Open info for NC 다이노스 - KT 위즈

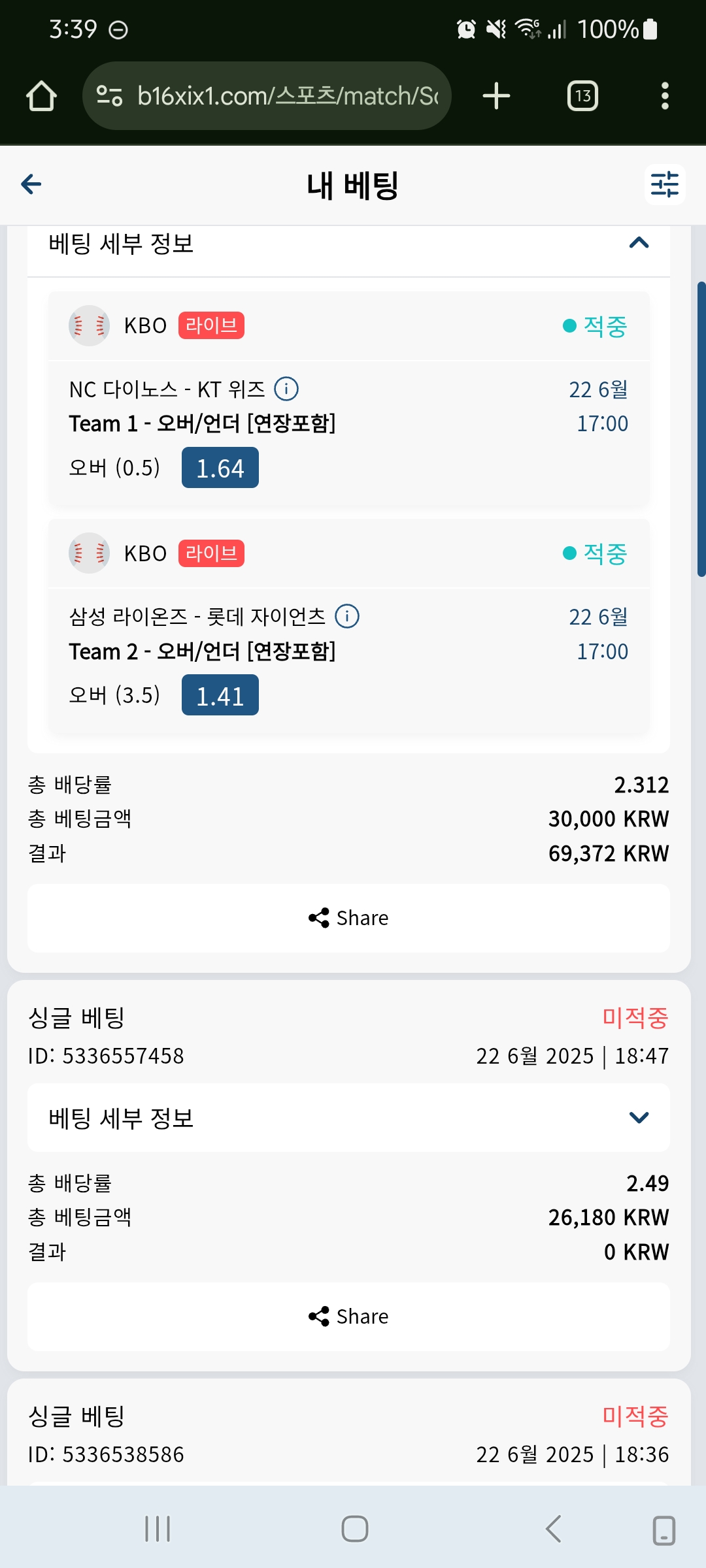tap(286, 389)
